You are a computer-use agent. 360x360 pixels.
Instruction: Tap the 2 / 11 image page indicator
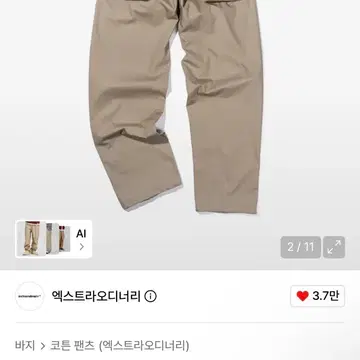pyautogui.click(x=301, y=247)
